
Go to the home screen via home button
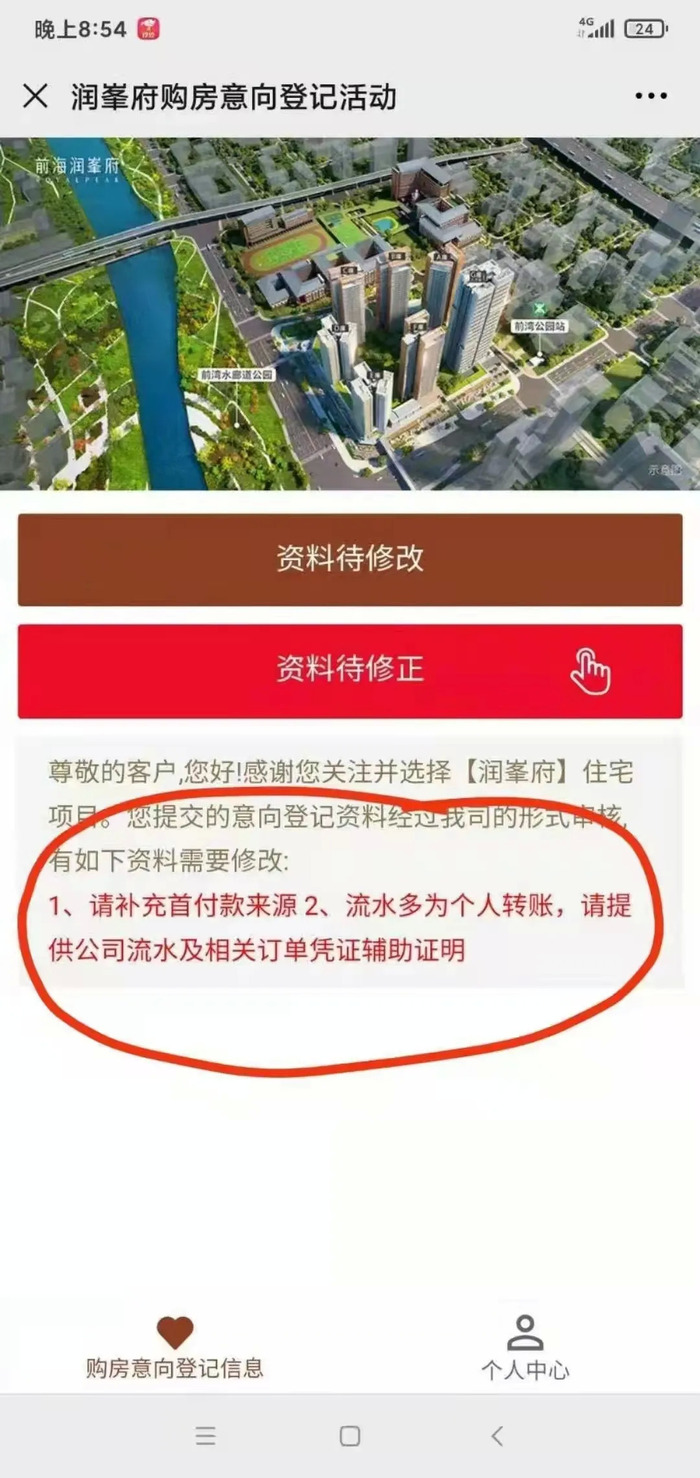pos(350,1436)
